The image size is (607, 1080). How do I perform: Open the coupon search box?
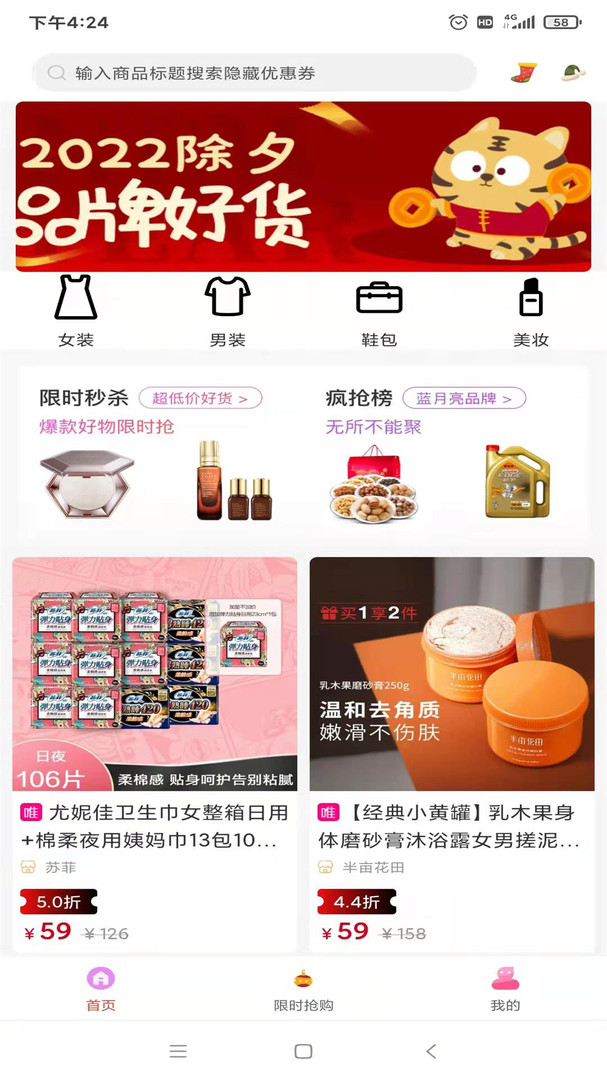point(254,73)
